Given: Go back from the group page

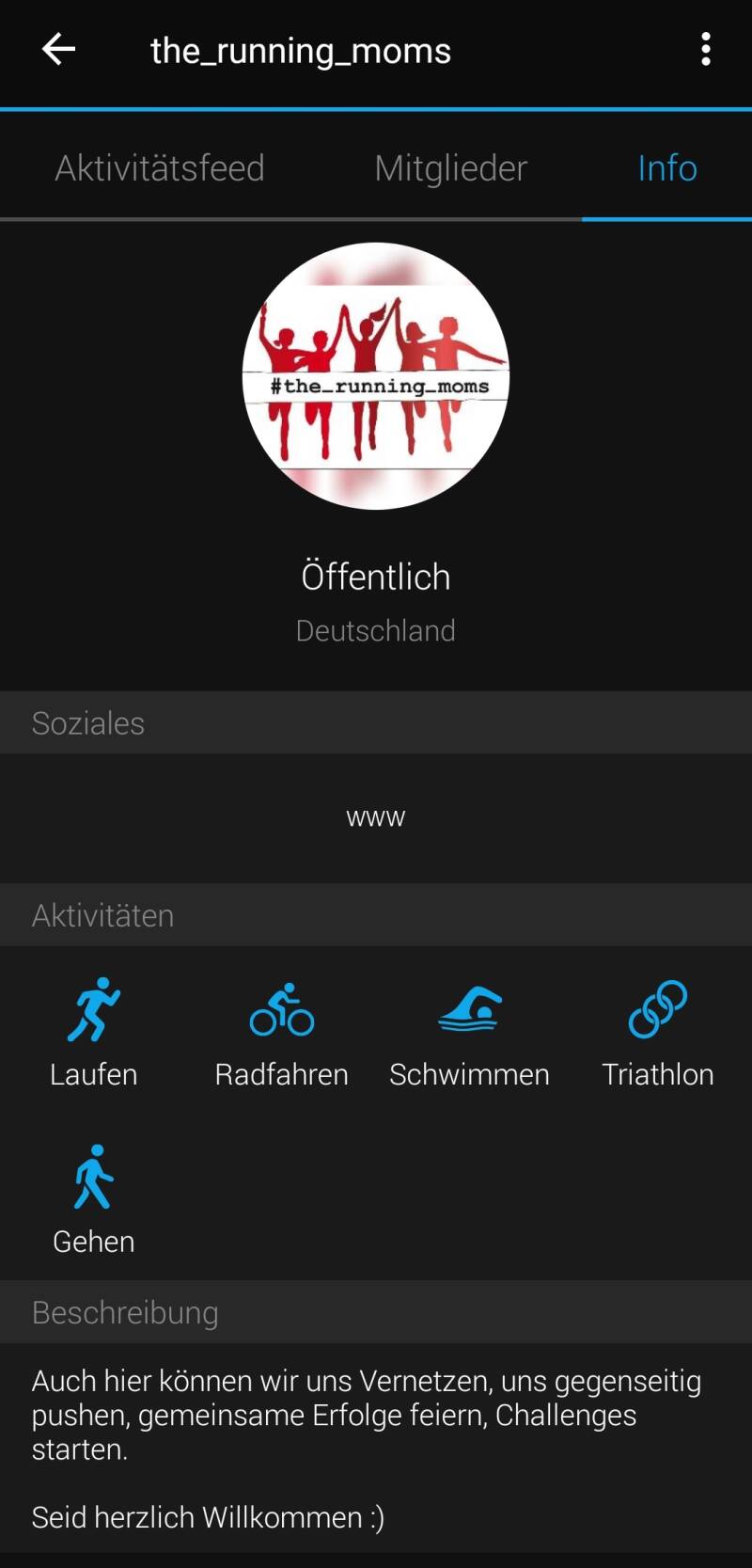Looking at the screenshot, I should click(58, 50).
